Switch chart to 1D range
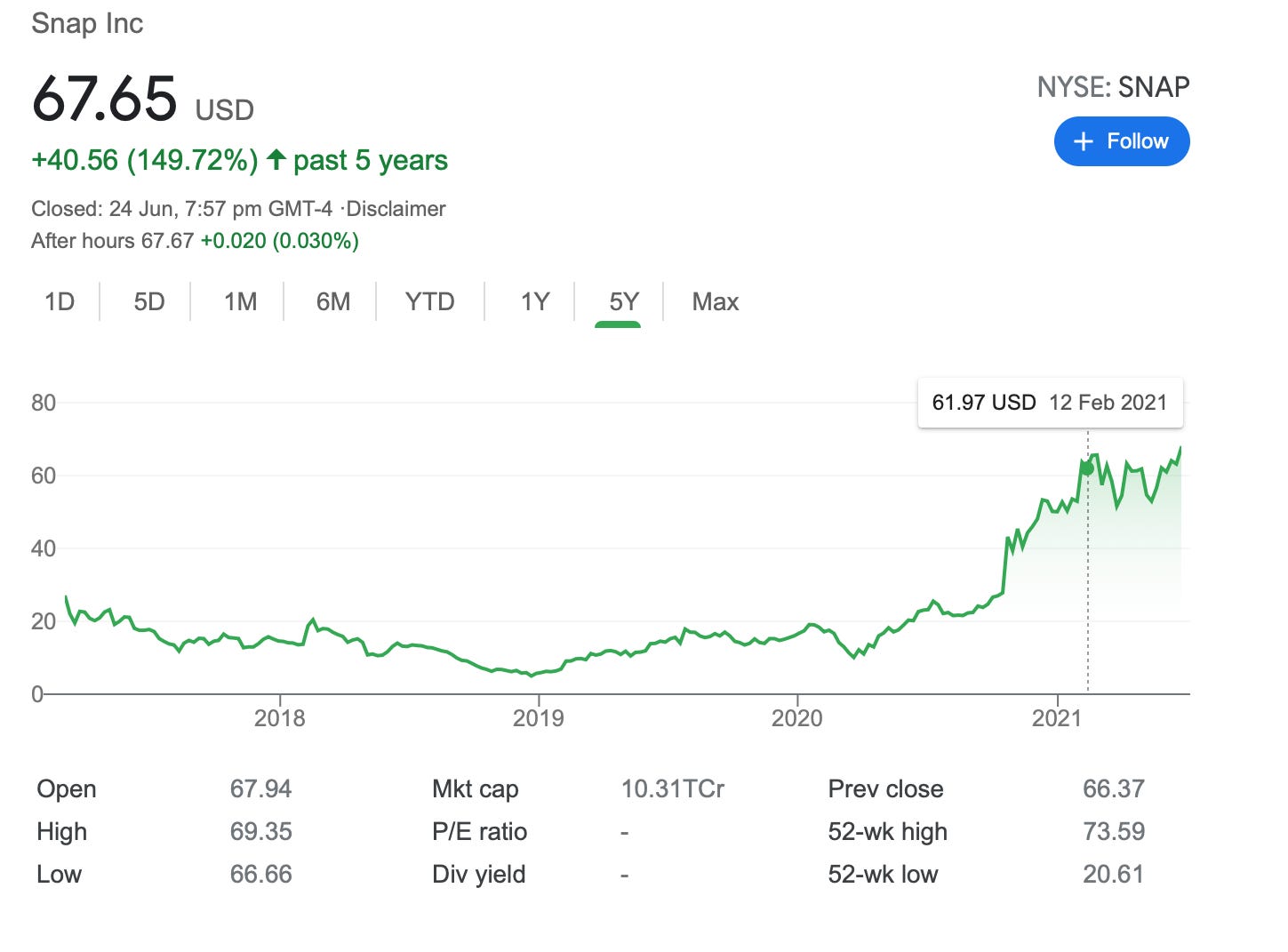 click(60, 302)
